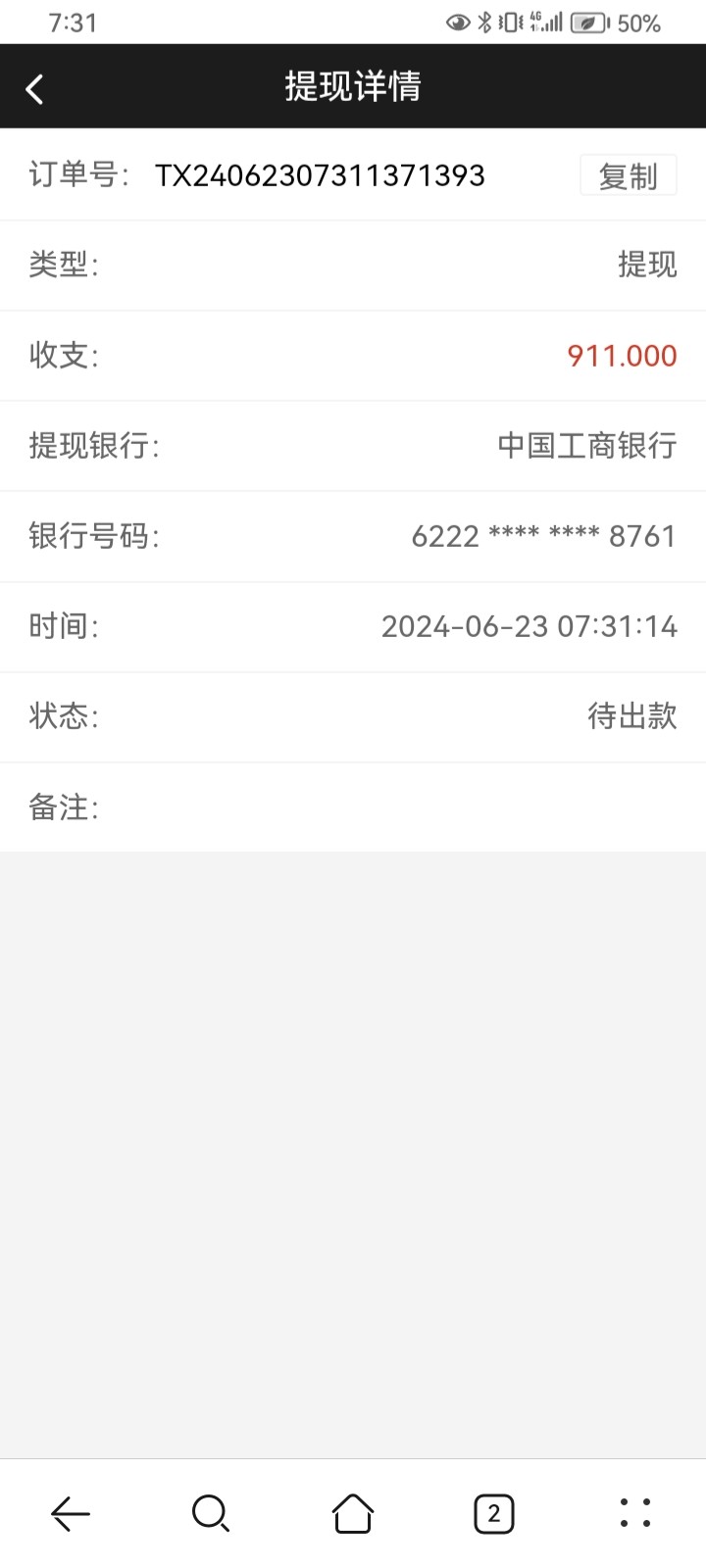
Task: Open the tab switcher showing 2 tabs
Action: (493, 1513)
